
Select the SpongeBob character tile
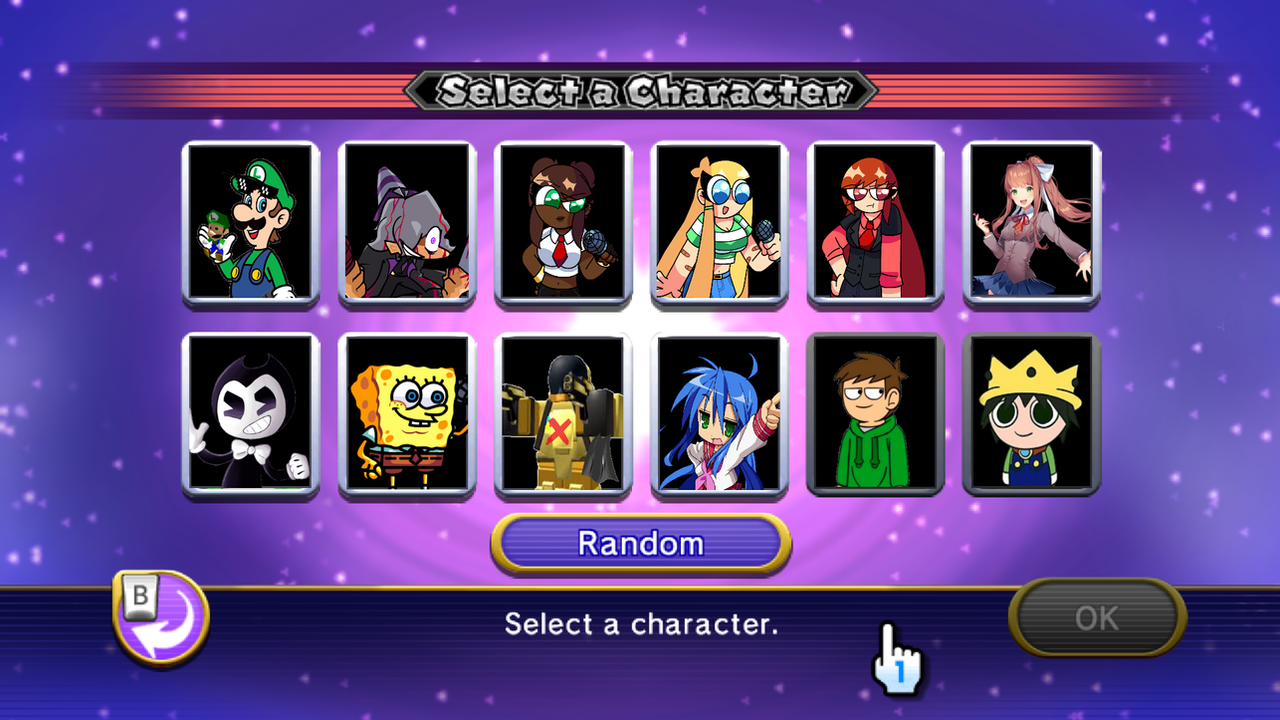click(406, 414)
